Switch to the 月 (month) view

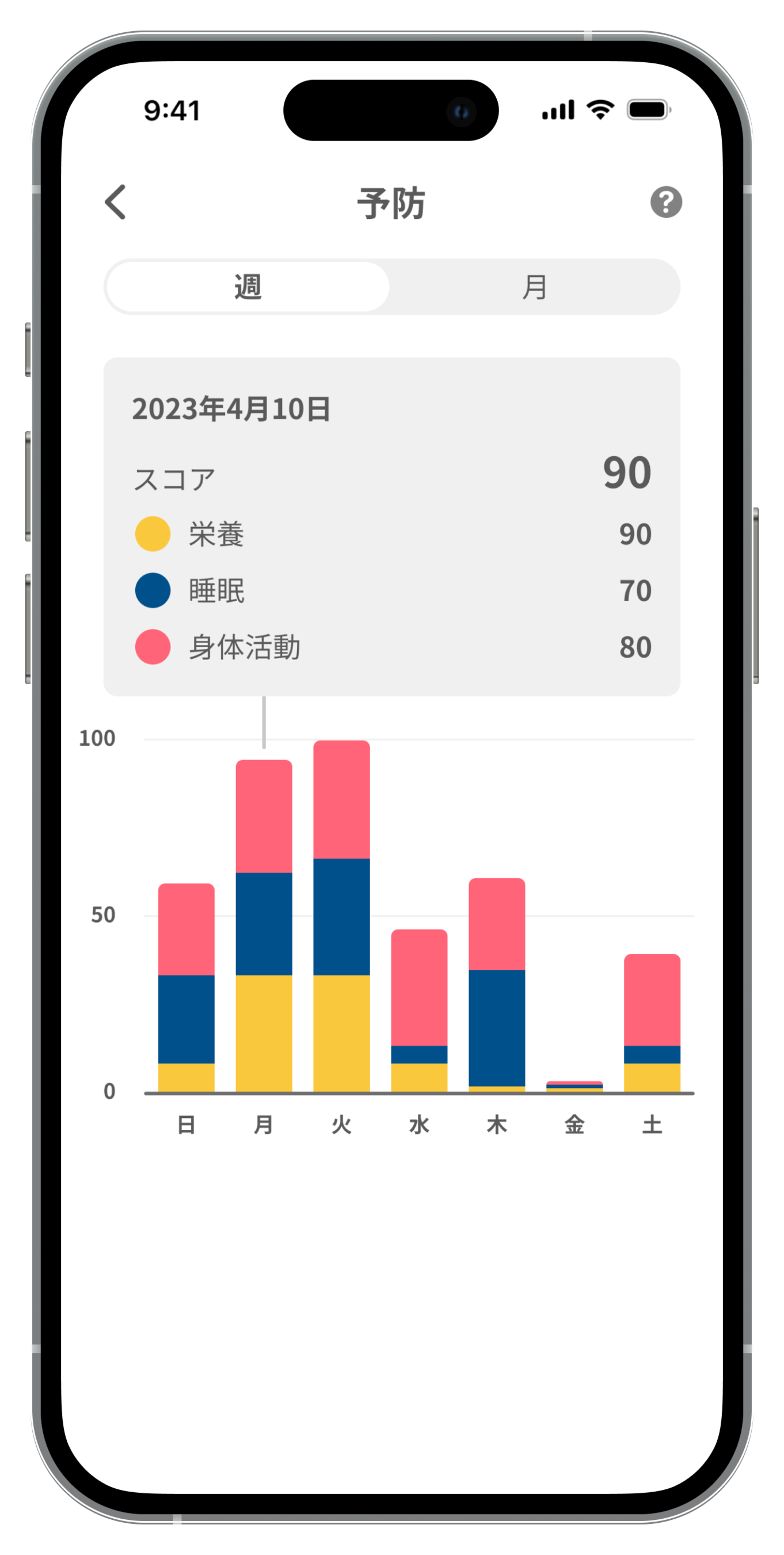(x=534, y=287)
